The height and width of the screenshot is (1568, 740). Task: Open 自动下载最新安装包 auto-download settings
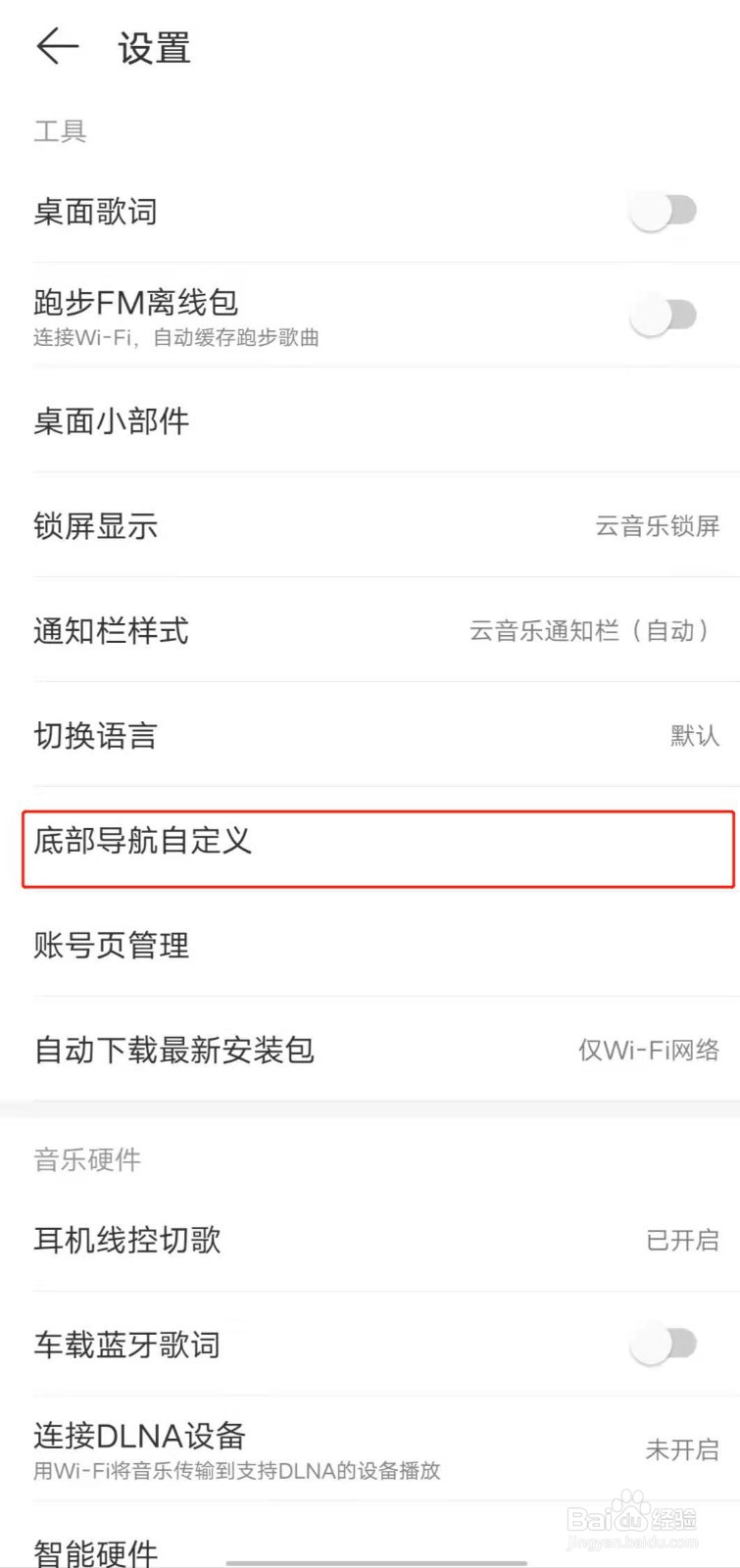coord(173,1050)
